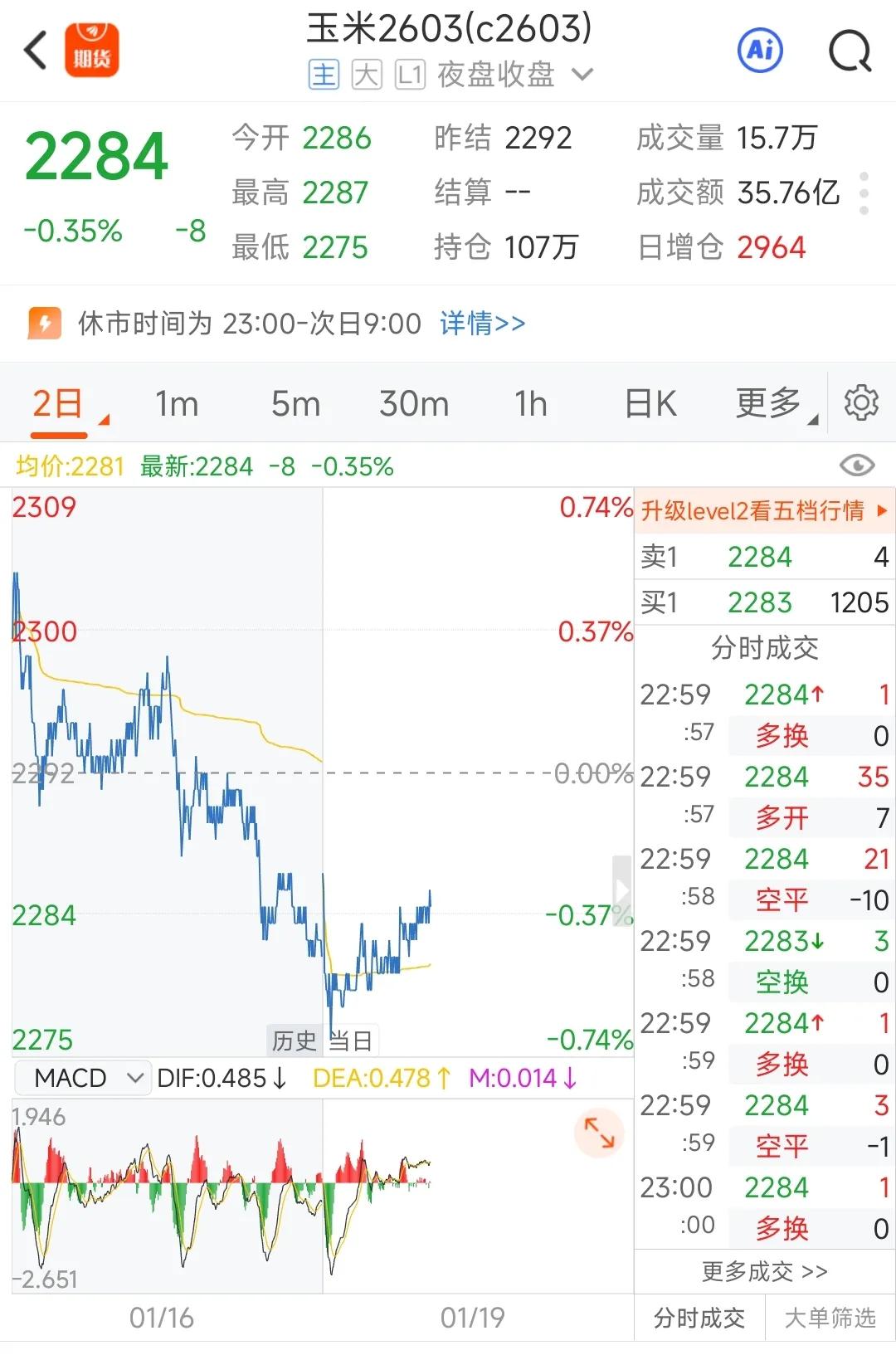Switch to the 日K tab
896x1355 pixels.
click(650, 403)
